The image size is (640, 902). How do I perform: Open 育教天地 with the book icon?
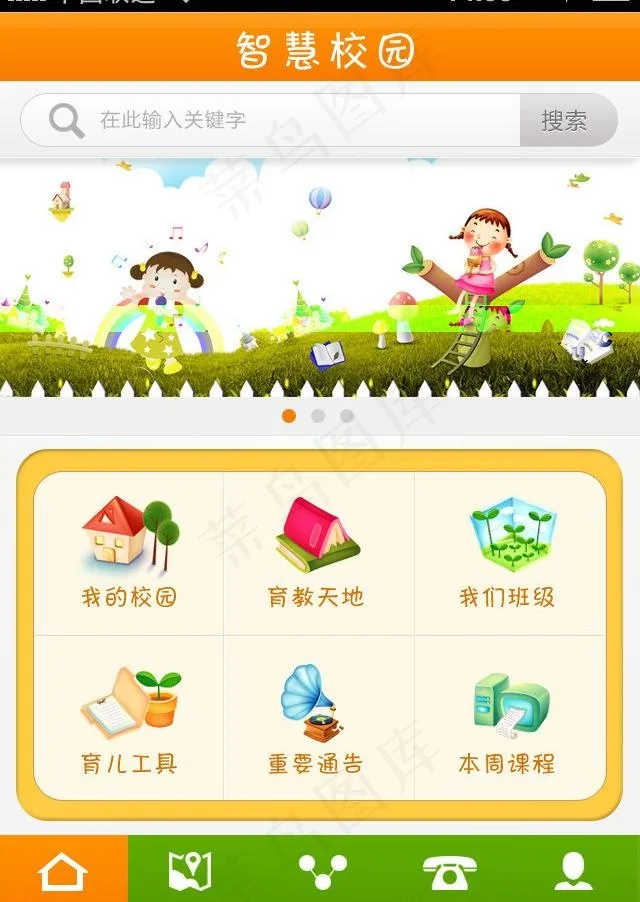click(317, 554)
